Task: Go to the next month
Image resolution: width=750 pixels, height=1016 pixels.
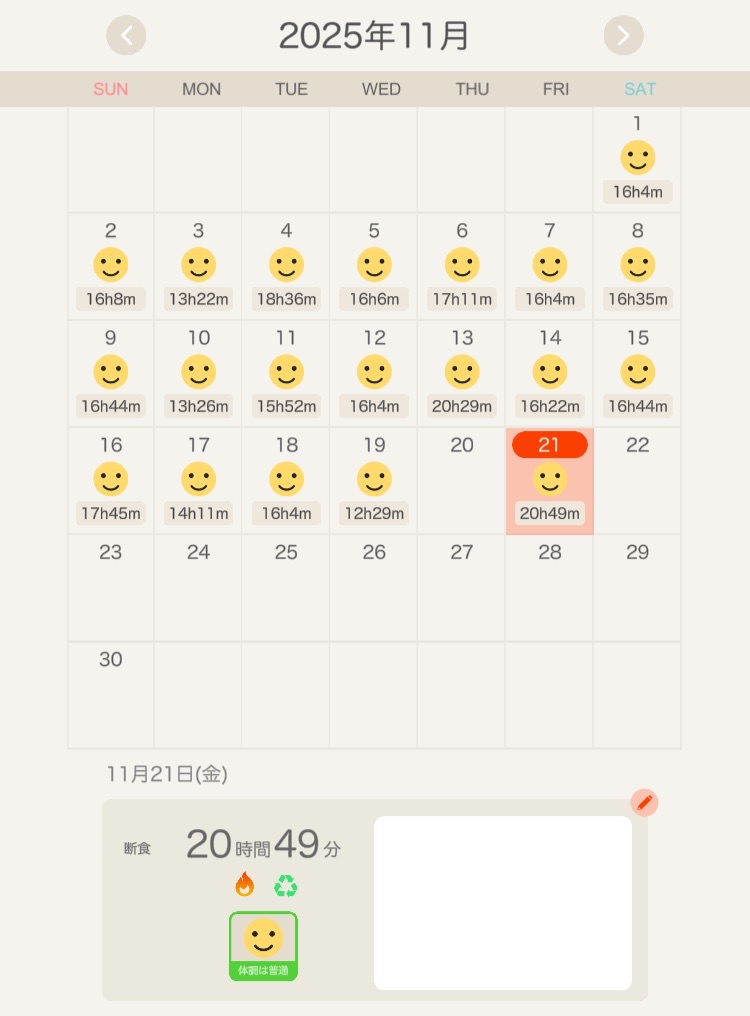Action: [623, 36]
